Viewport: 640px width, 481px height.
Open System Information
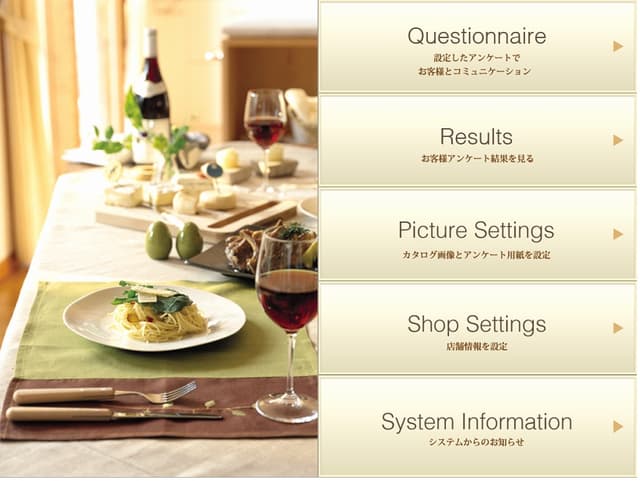pyautogui.click(x=477, y=426)
